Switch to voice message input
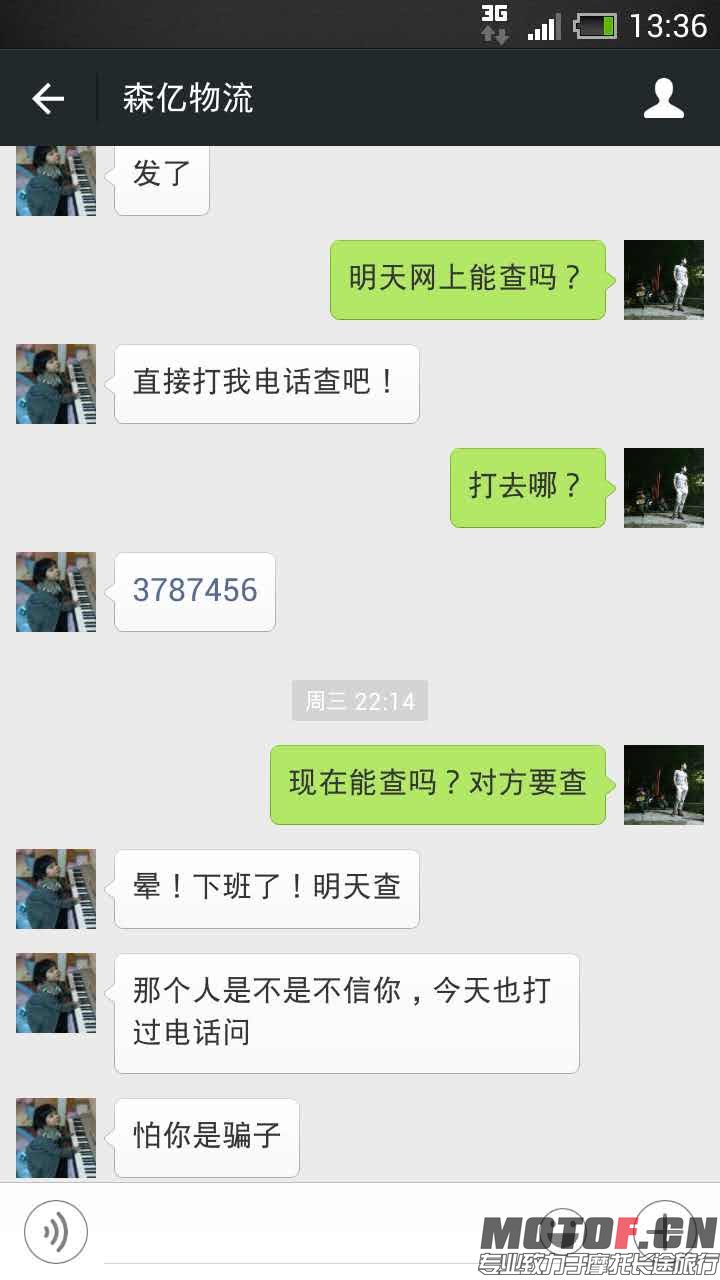 coord(56,1232)
